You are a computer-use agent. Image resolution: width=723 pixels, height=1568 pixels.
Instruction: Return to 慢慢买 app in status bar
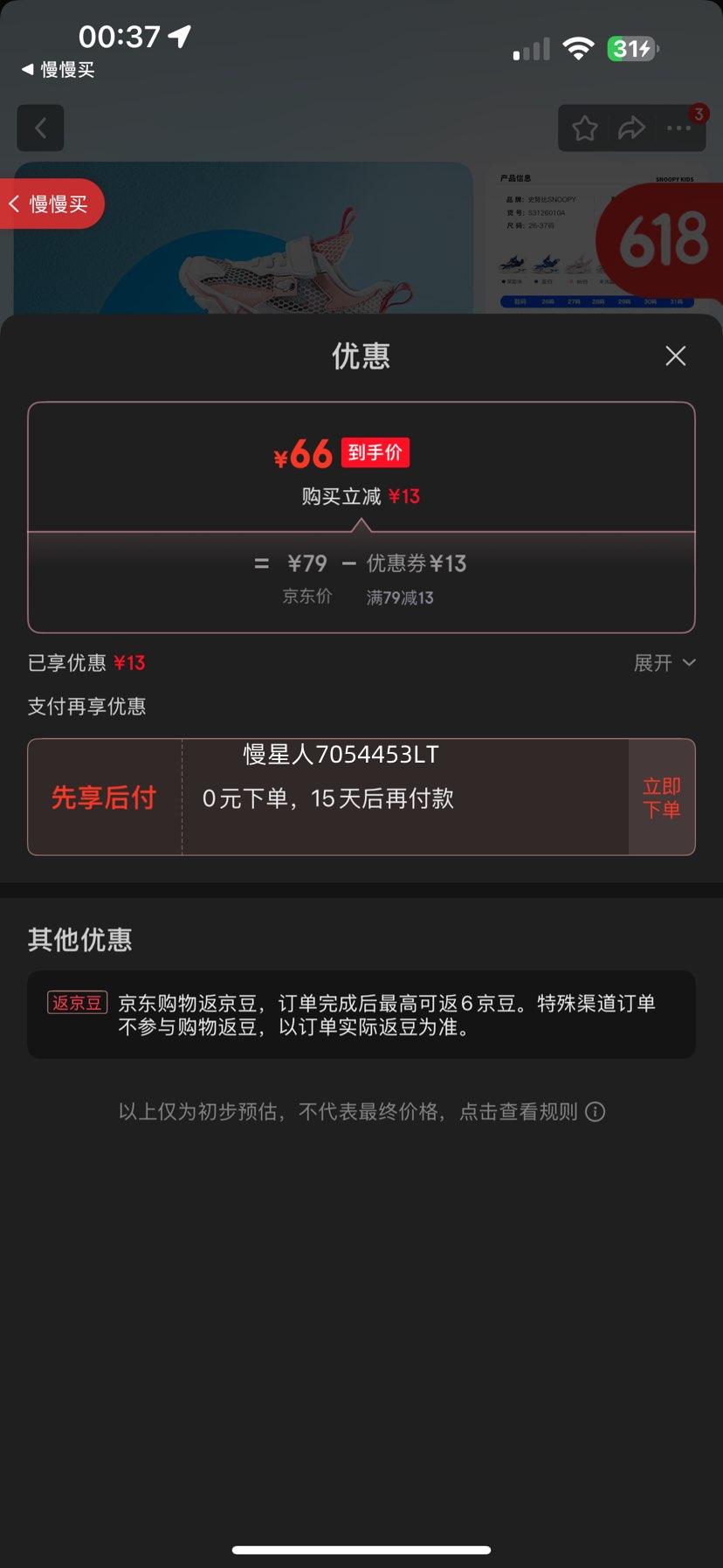(58, 70)
